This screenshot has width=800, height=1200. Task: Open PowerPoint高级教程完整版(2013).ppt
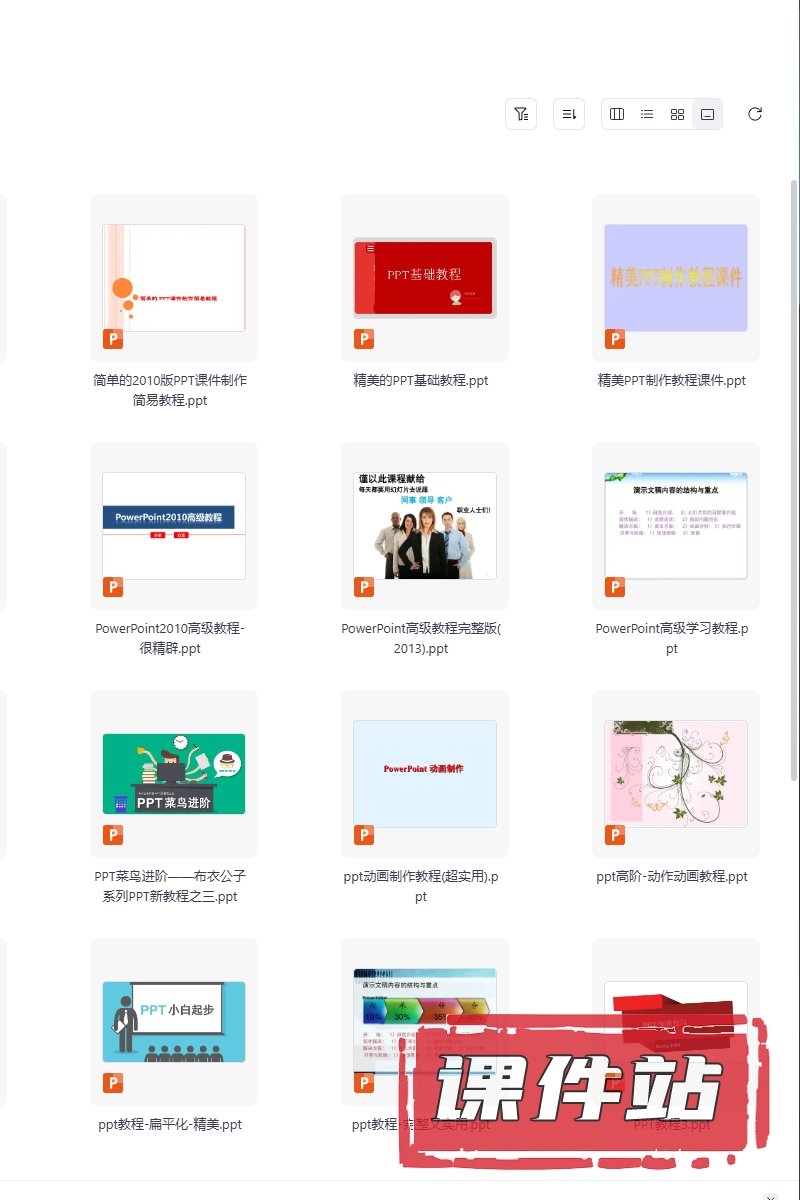425,526
